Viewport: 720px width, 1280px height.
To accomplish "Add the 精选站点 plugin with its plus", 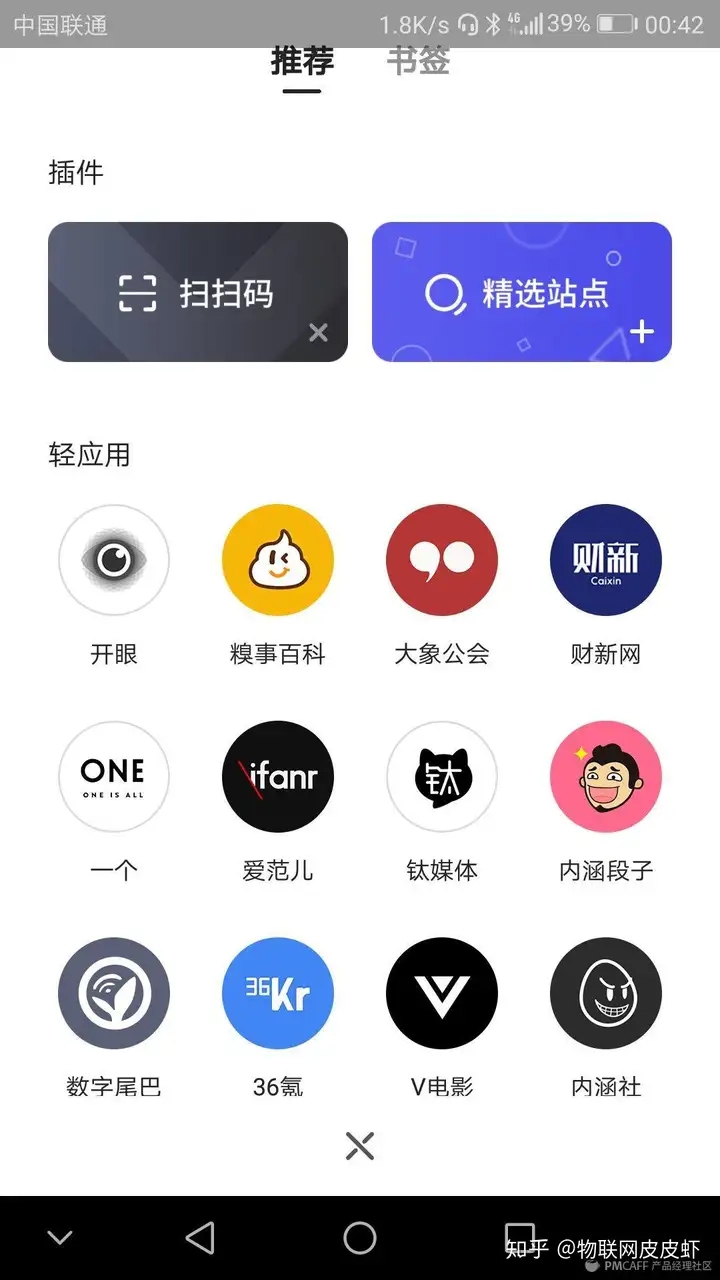I will coord(642,331).
